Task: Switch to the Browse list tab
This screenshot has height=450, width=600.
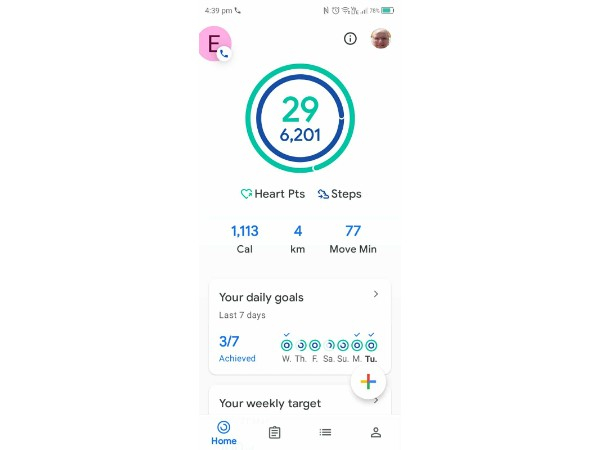Action: click(325, 432)
